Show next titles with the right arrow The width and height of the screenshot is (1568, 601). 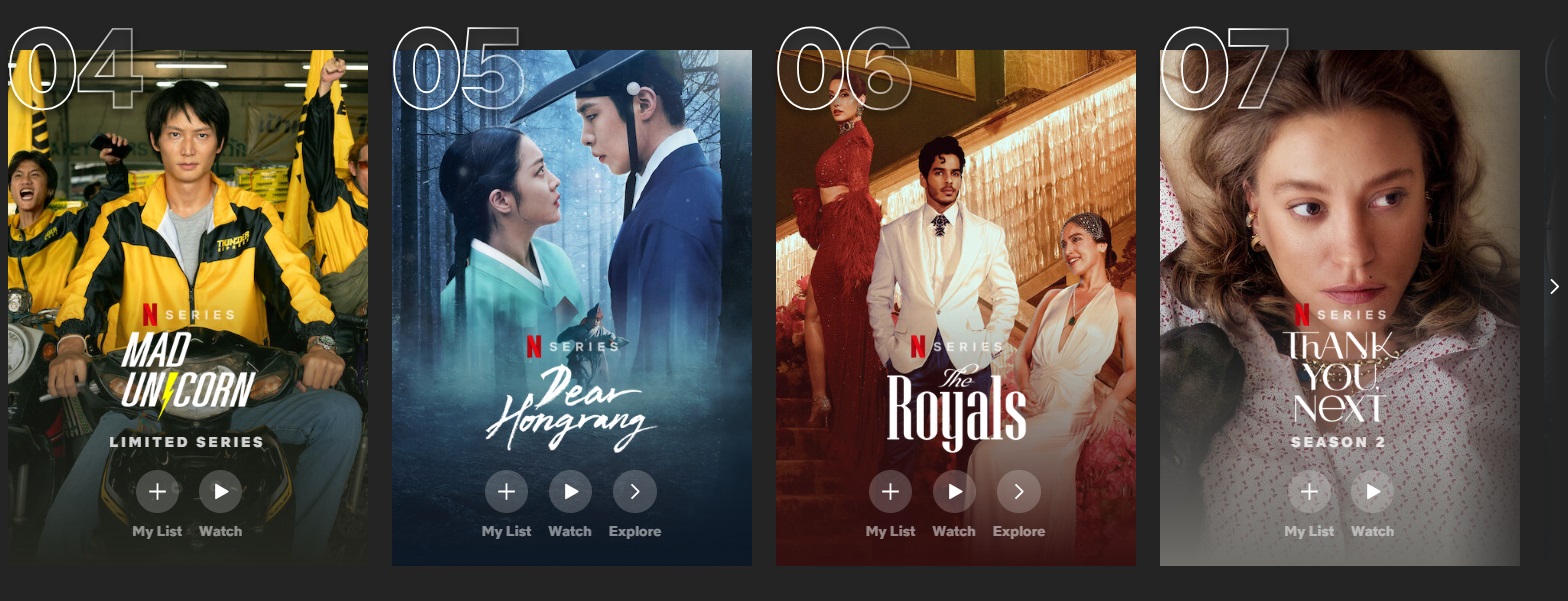[1553, 287]
